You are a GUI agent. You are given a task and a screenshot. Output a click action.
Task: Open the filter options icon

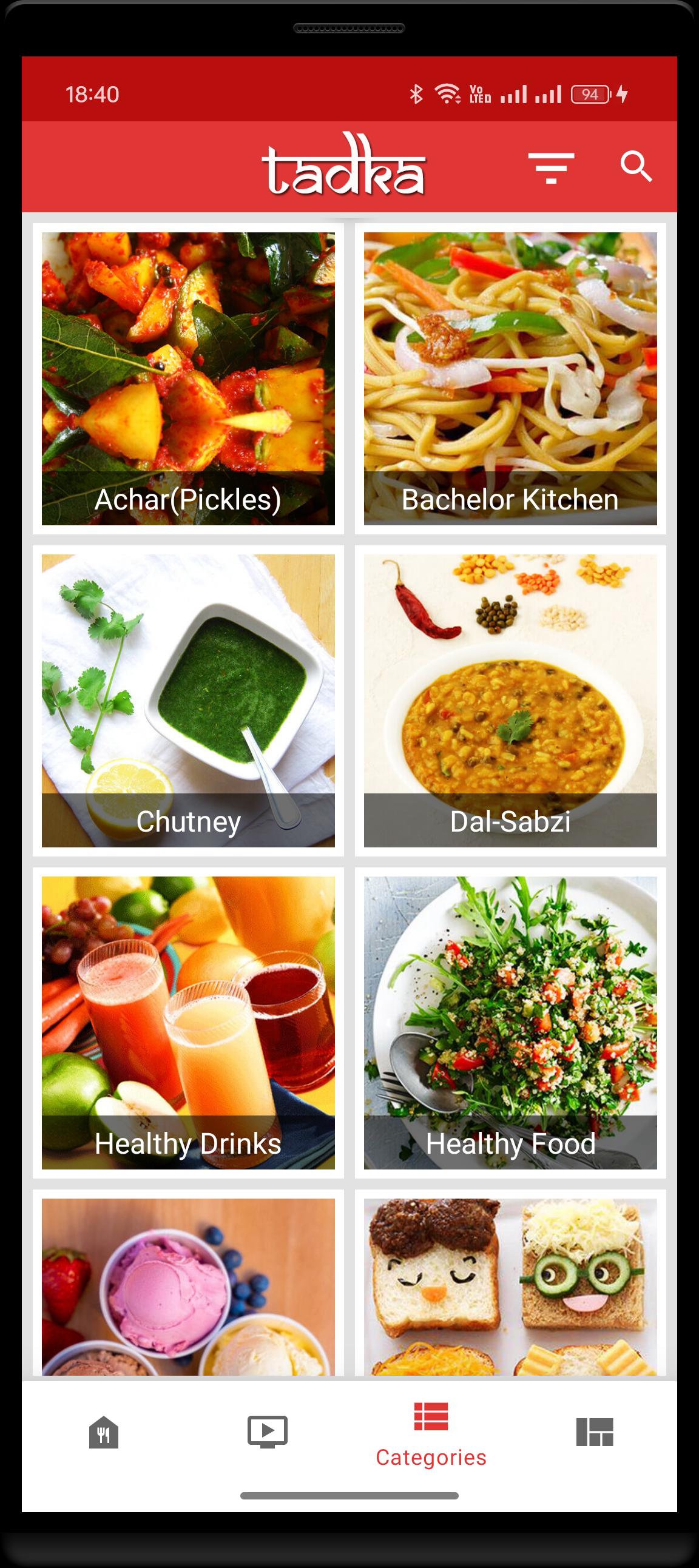(550, 167)
